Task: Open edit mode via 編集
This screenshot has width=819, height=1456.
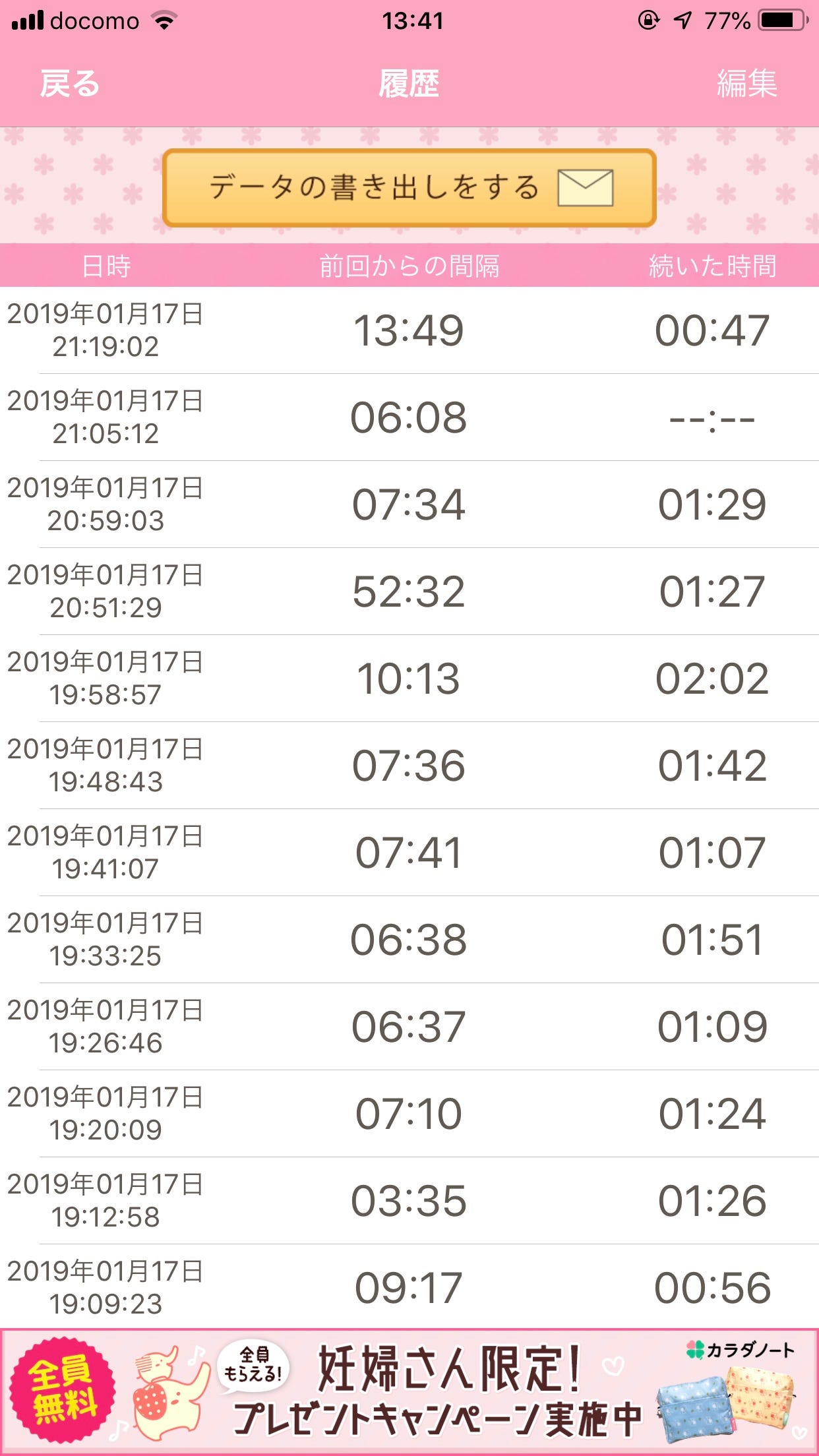Action: (747, 84)
